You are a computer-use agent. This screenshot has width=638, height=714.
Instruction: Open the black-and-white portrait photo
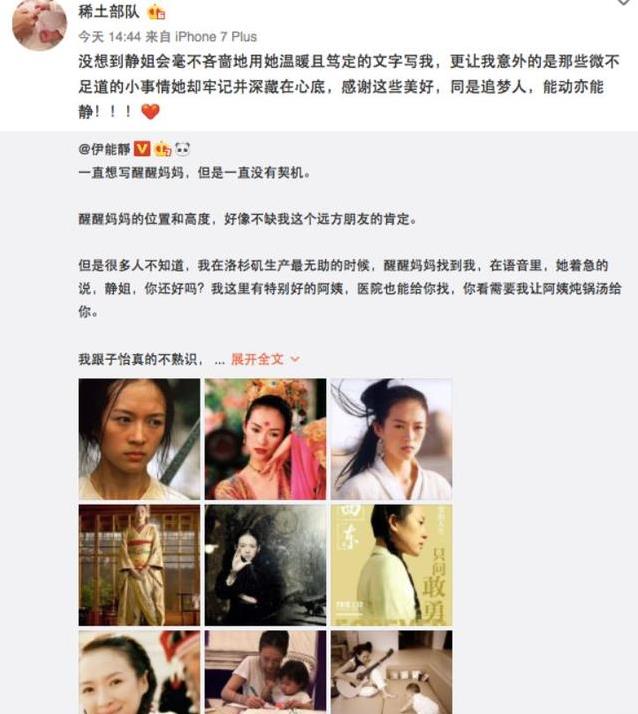(x=265, y=565)
